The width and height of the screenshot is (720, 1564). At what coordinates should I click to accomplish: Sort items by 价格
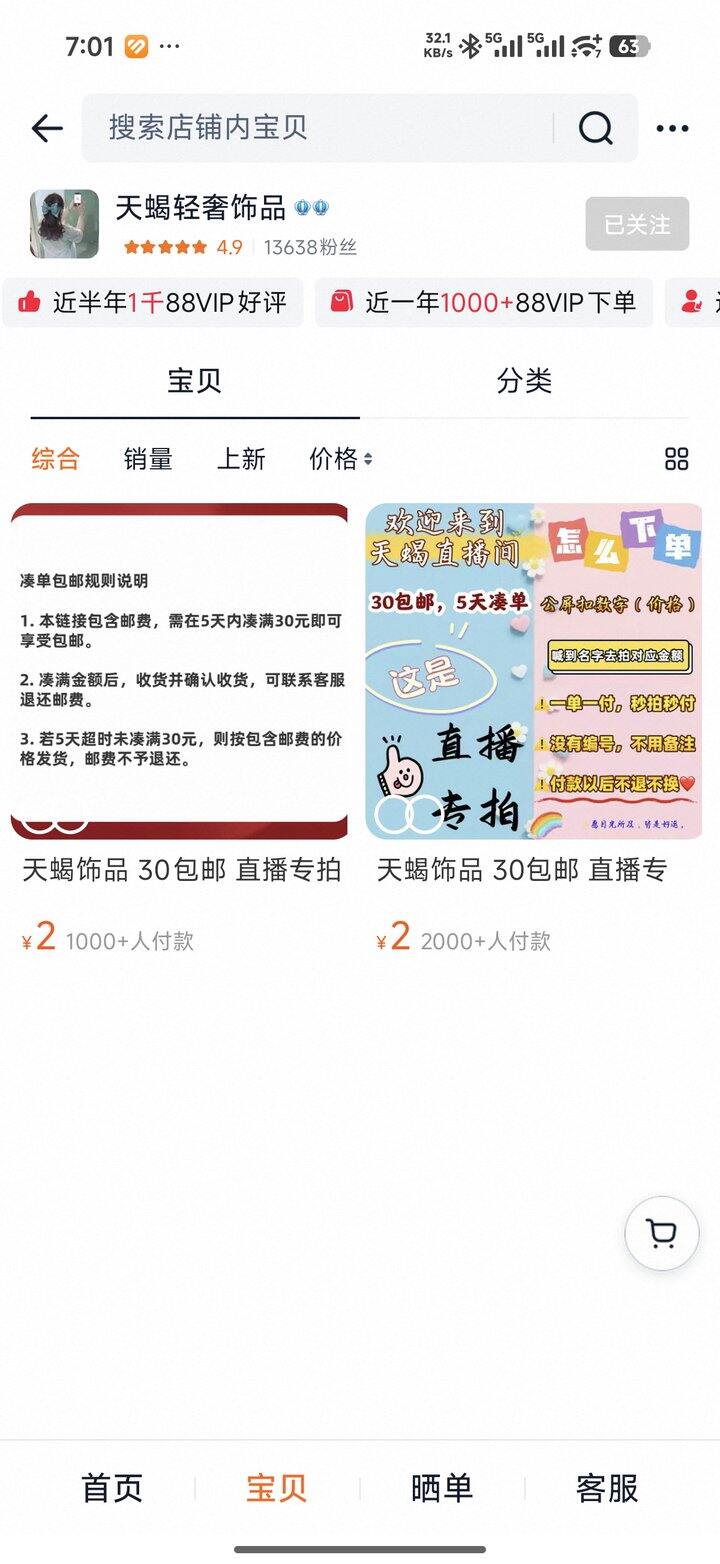click(340, 459)
